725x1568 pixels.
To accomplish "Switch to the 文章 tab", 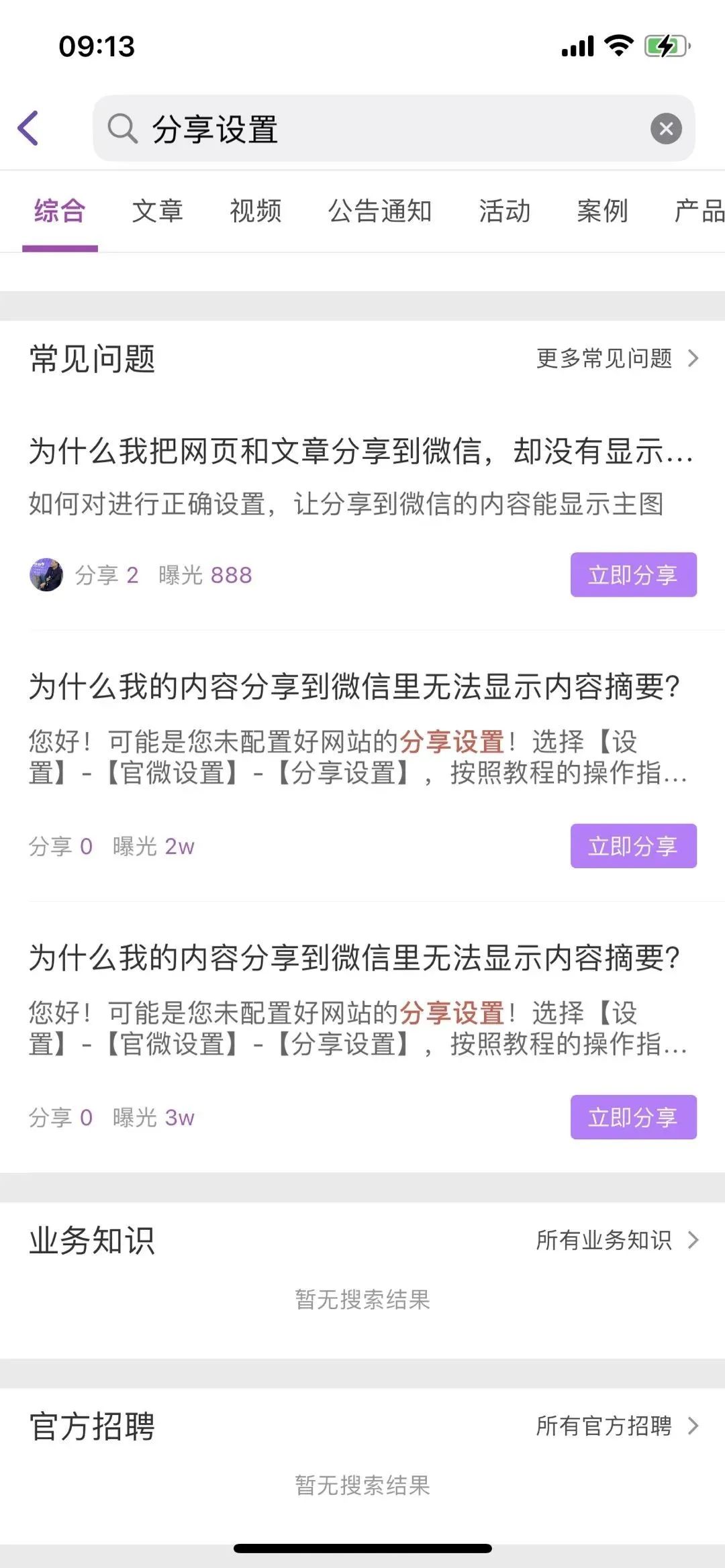I will [157, 211].
